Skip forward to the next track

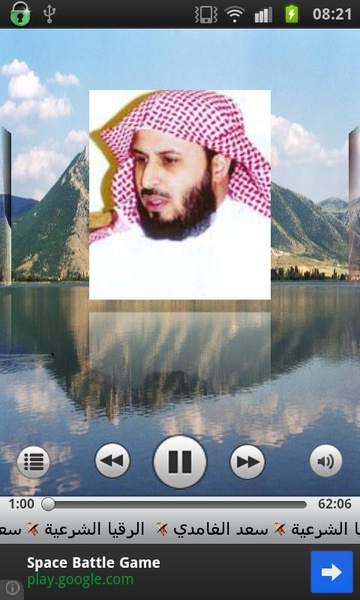[248, 461]
